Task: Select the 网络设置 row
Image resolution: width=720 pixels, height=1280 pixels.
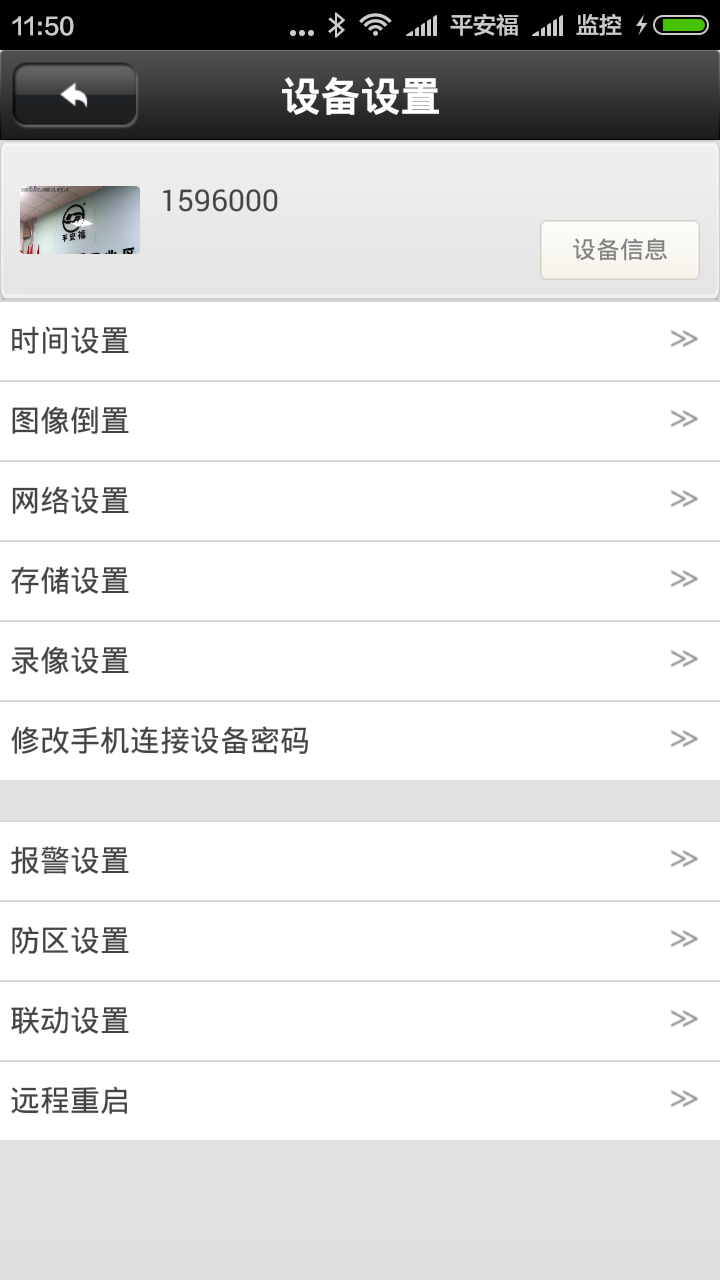Action: coord(360,501)
